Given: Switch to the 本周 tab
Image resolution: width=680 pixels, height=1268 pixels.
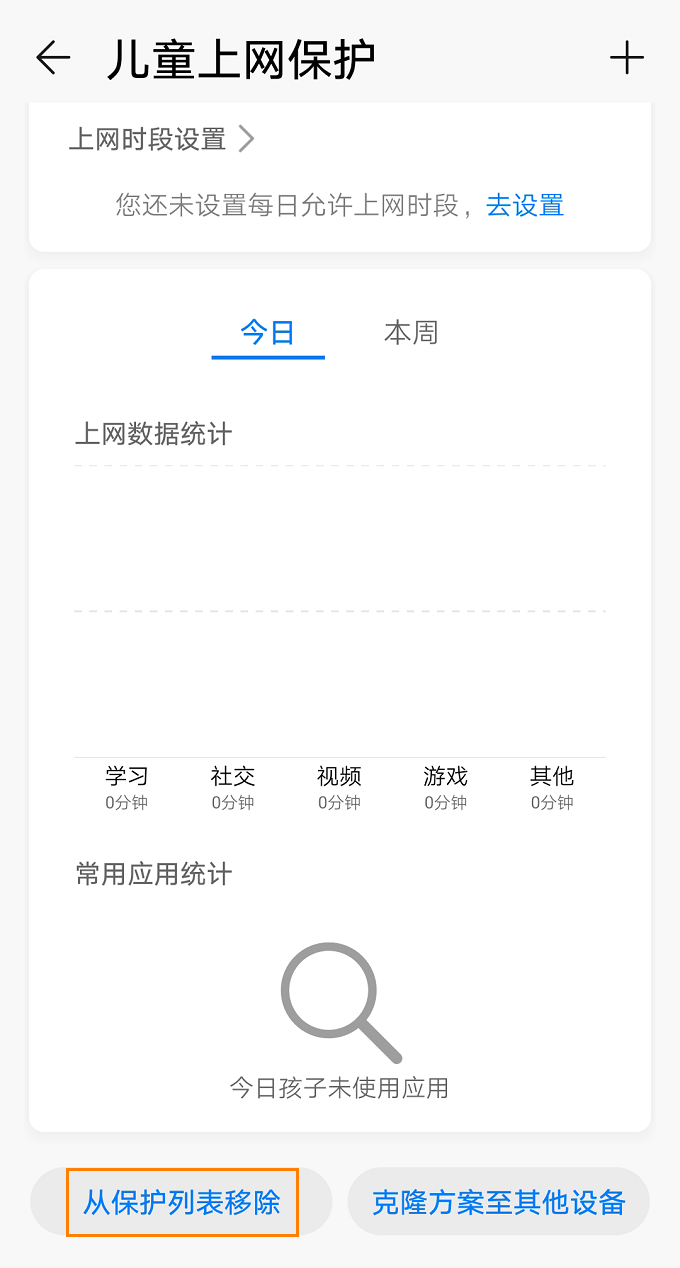Looking at the screenshot, I should click(x=411, y=333).
